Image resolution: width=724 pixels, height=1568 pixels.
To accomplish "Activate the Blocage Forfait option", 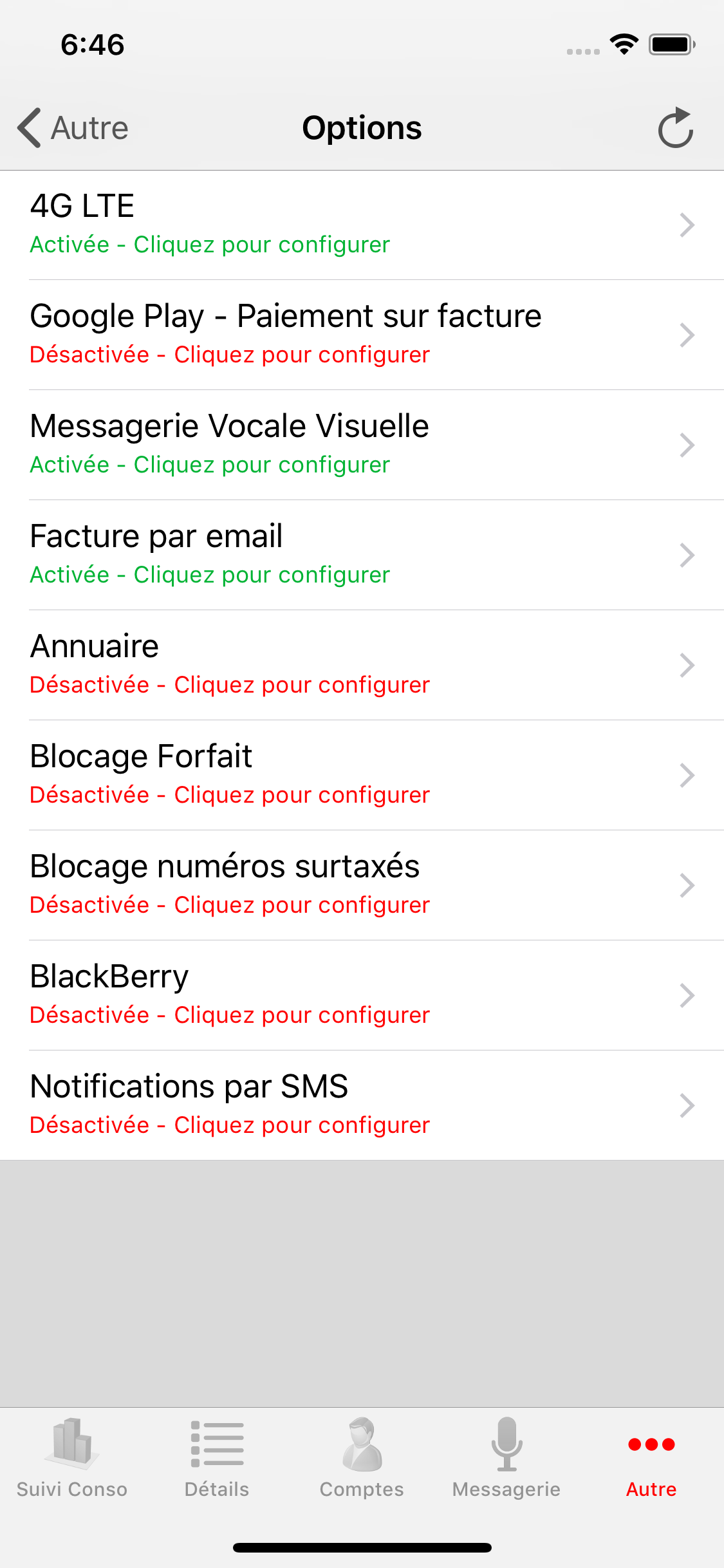I will point(362,774).
